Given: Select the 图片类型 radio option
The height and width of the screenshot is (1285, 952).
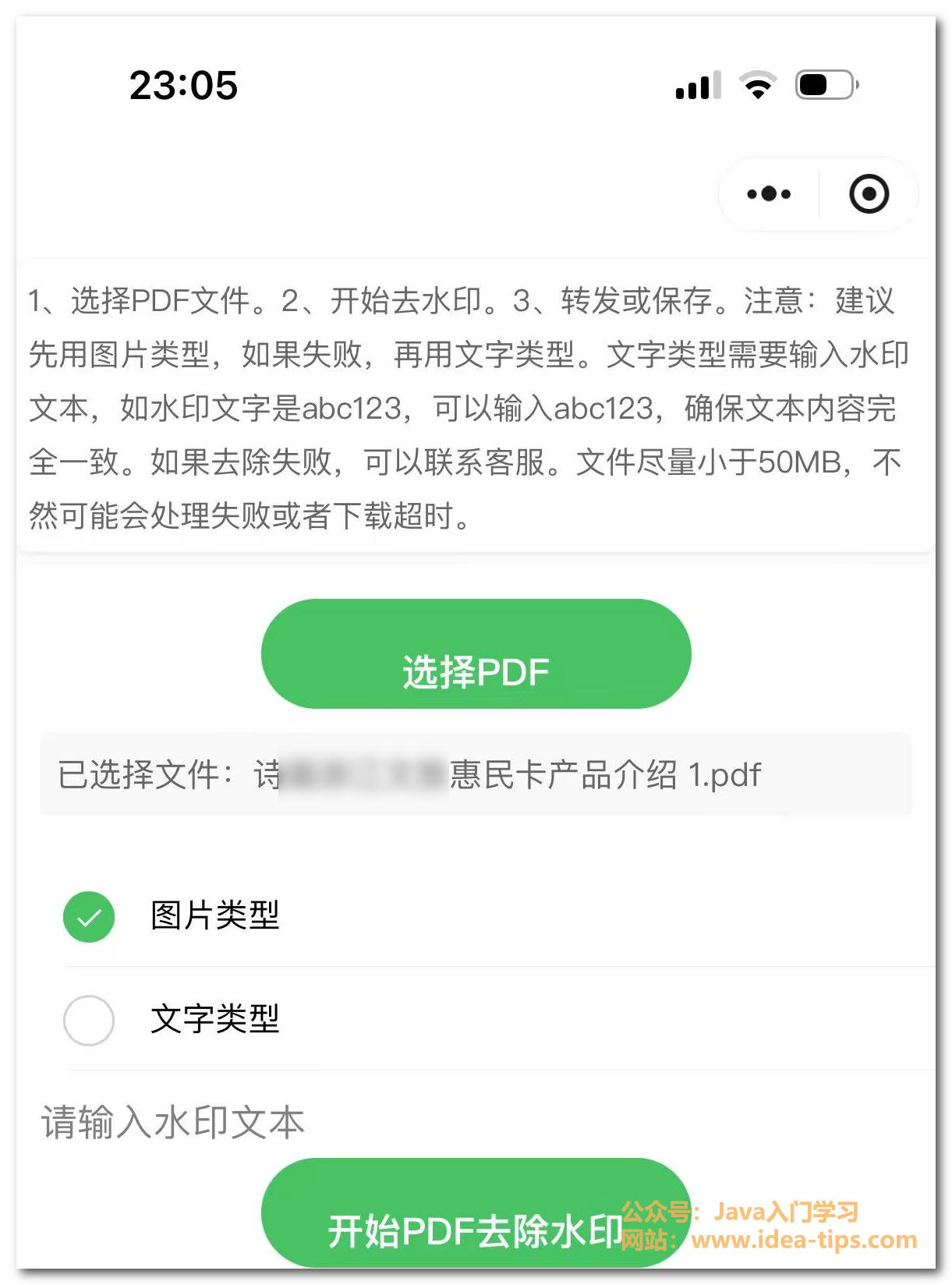Looking at the screenshot, I should 89,917.
